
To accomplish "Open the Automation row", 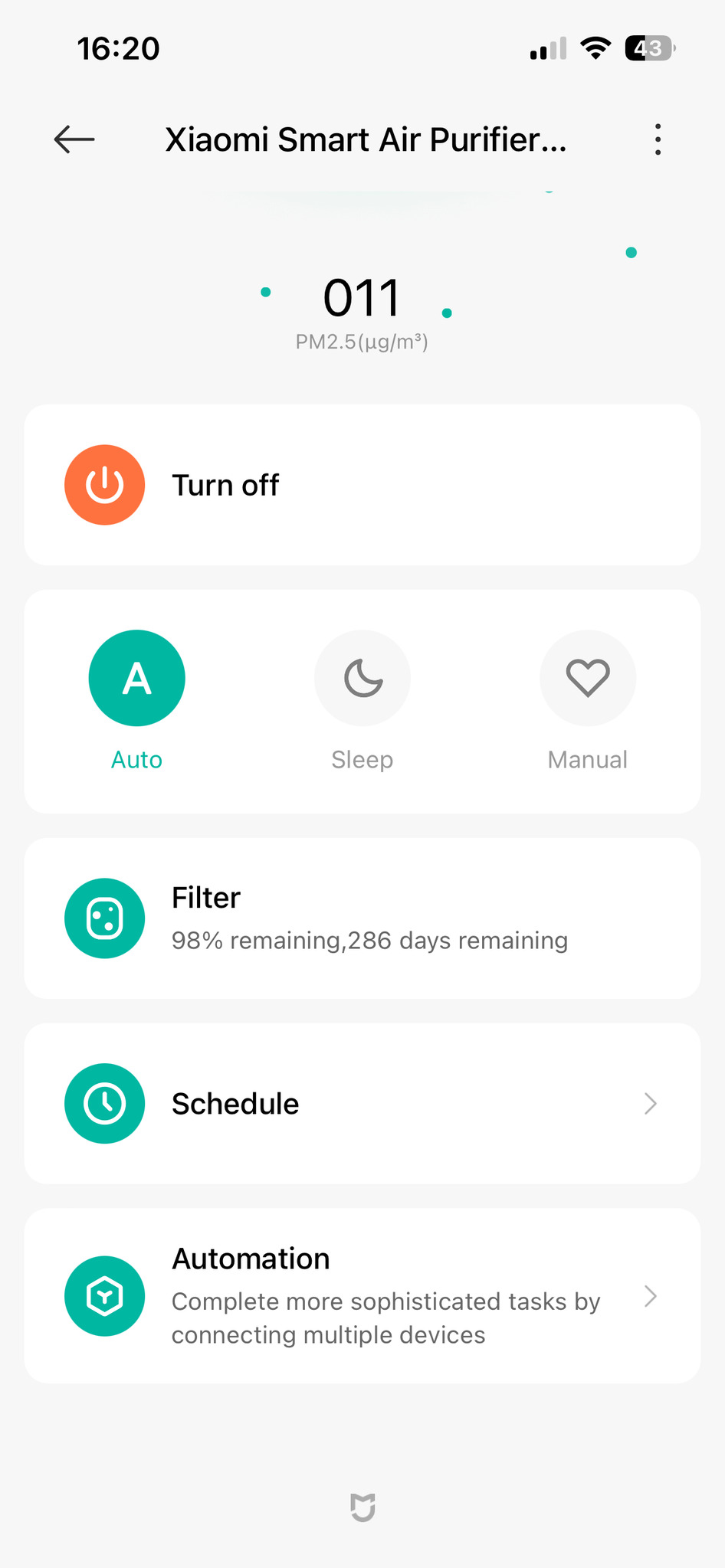I will pyautogui.click(x=362, y=1296).
